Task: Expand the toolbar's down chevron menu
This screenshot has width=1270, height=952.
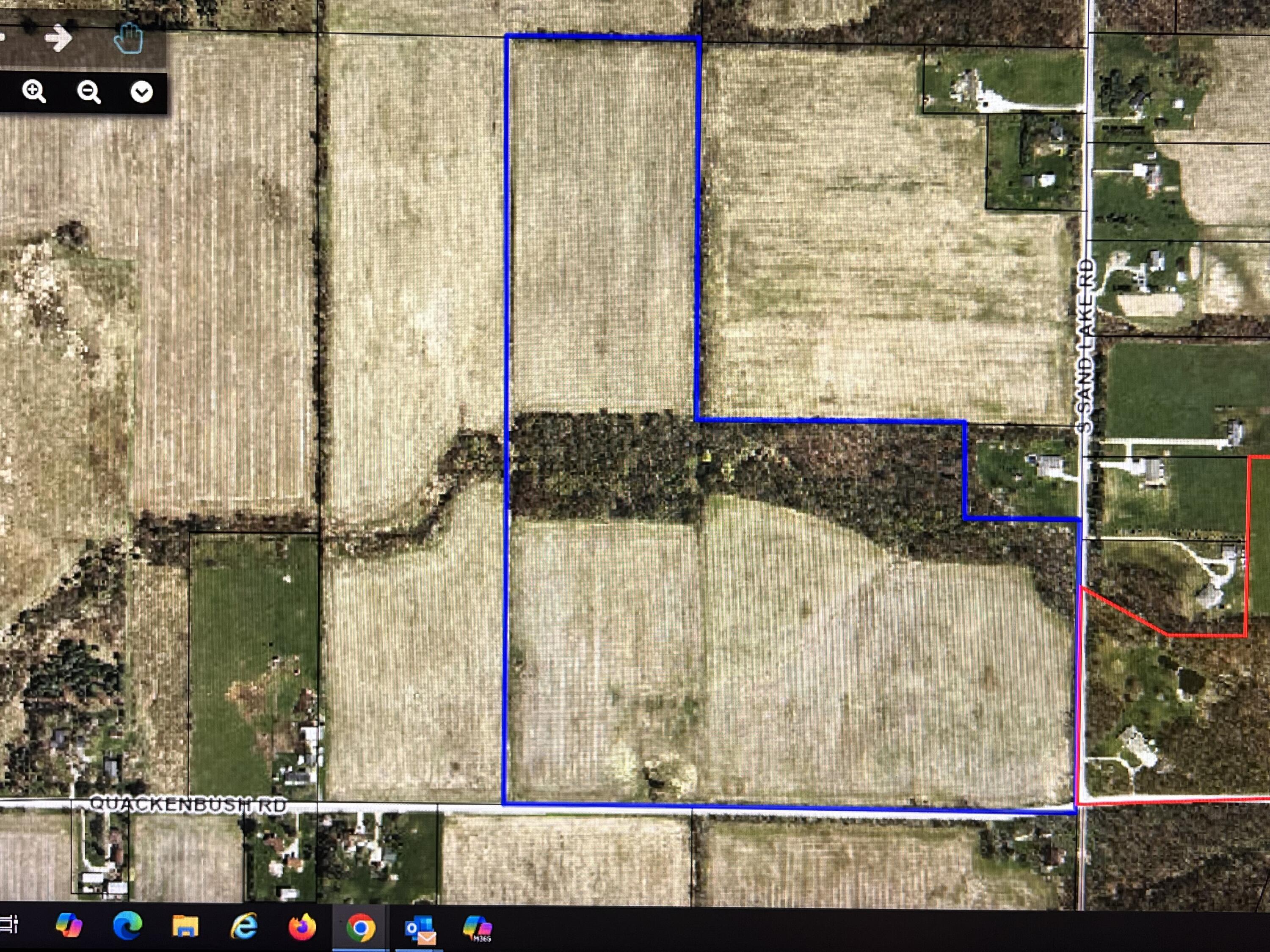Action: coord(141,92)
